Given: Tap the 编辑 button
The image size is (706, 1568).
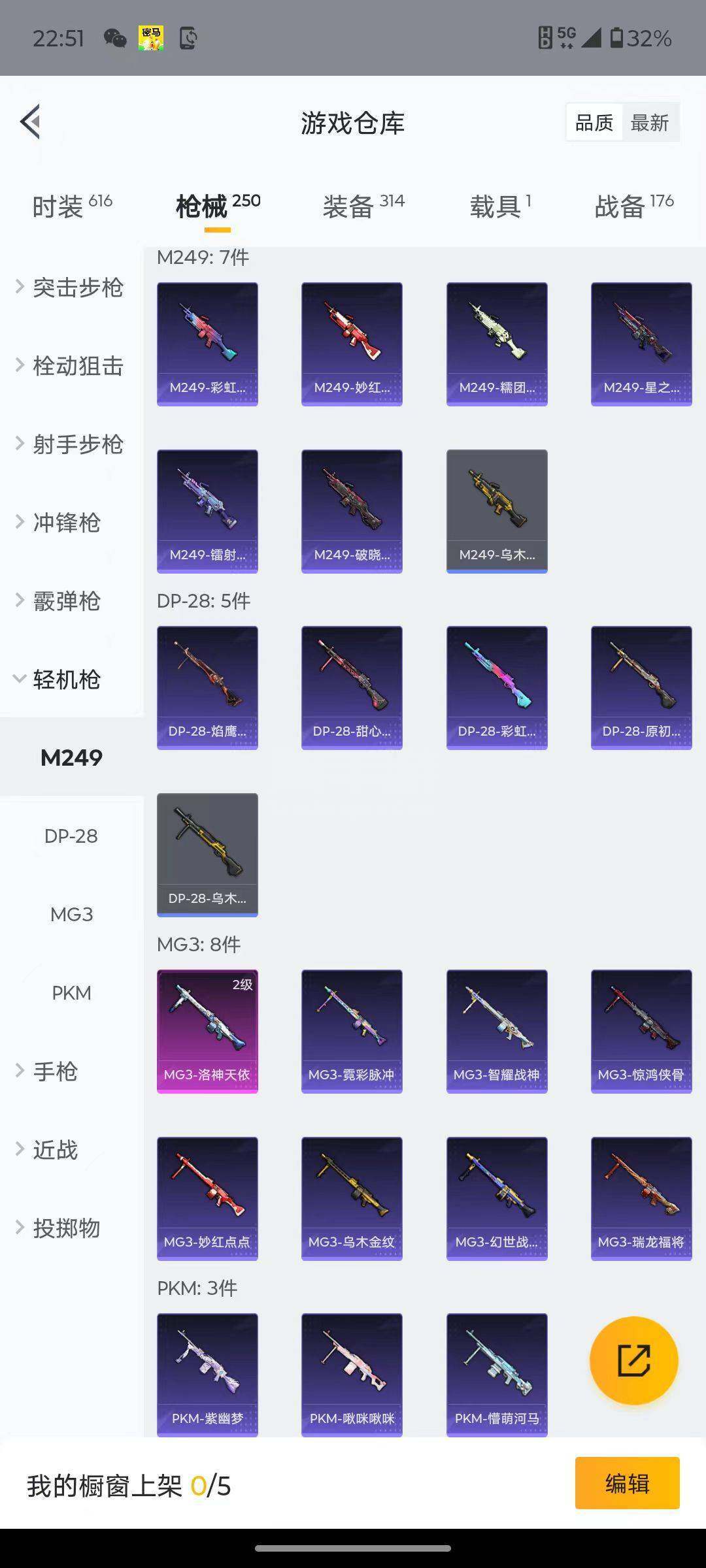Looking at the screenshot, I should (627, 1483).
